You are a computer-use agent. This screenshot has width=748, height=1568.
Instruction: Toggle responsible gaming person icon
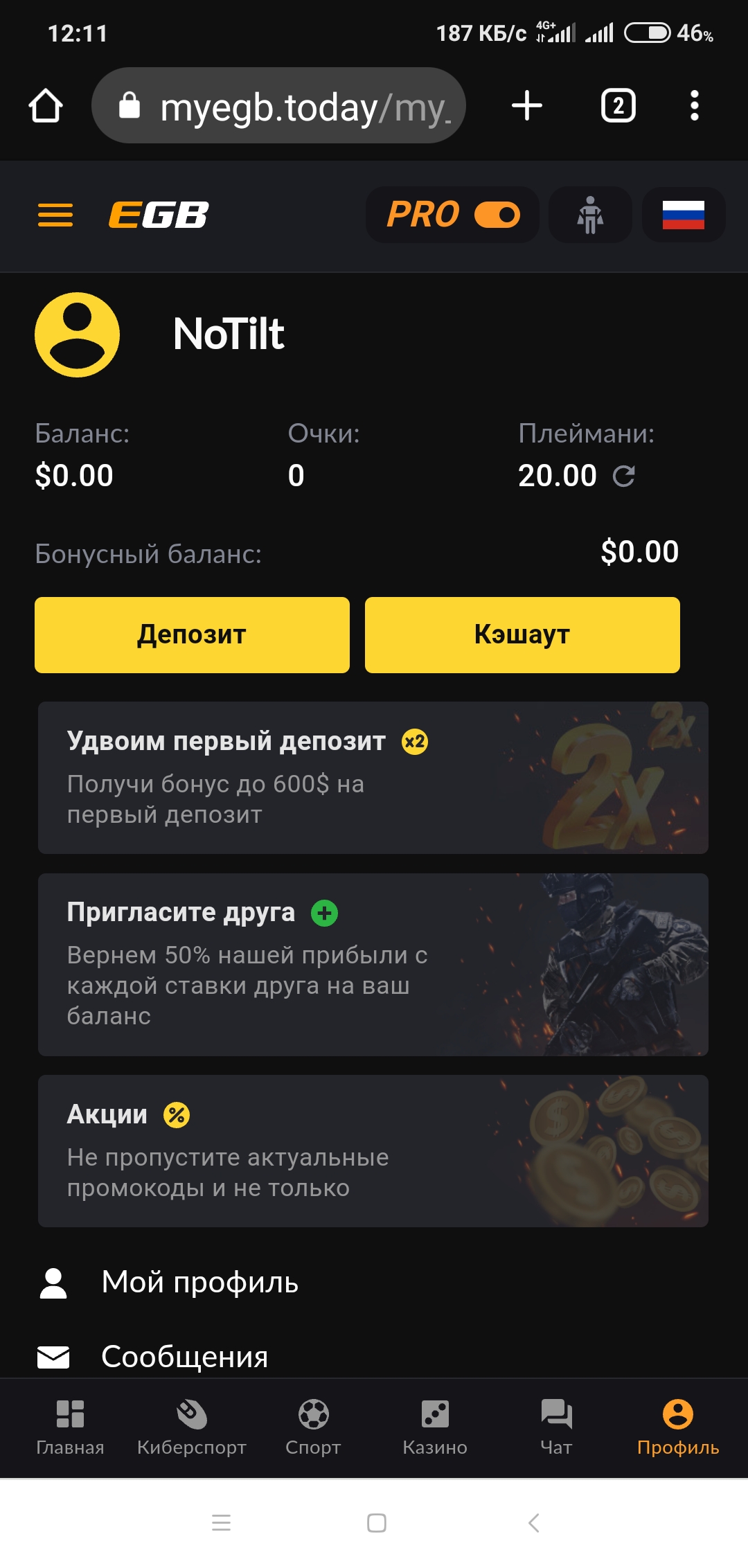click(x=589, y=215)
